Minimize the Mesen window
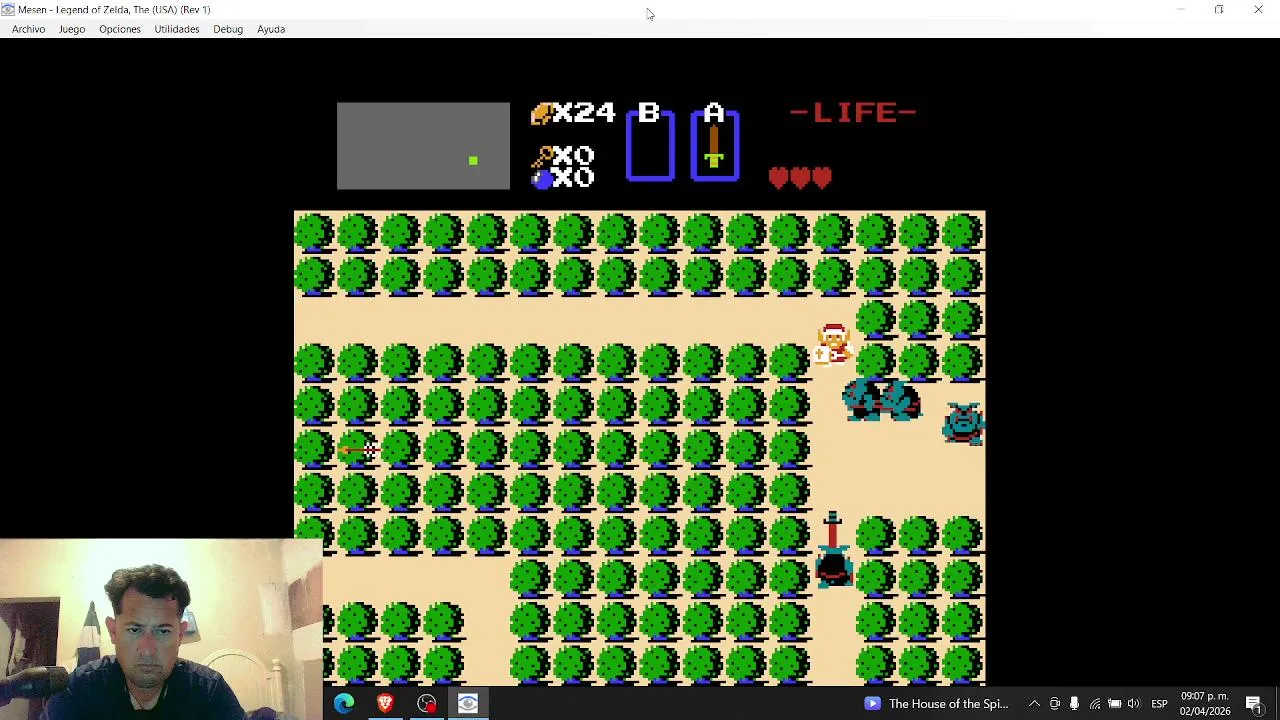Screen dimensions: 1280x720 [x=1180, y=10]
